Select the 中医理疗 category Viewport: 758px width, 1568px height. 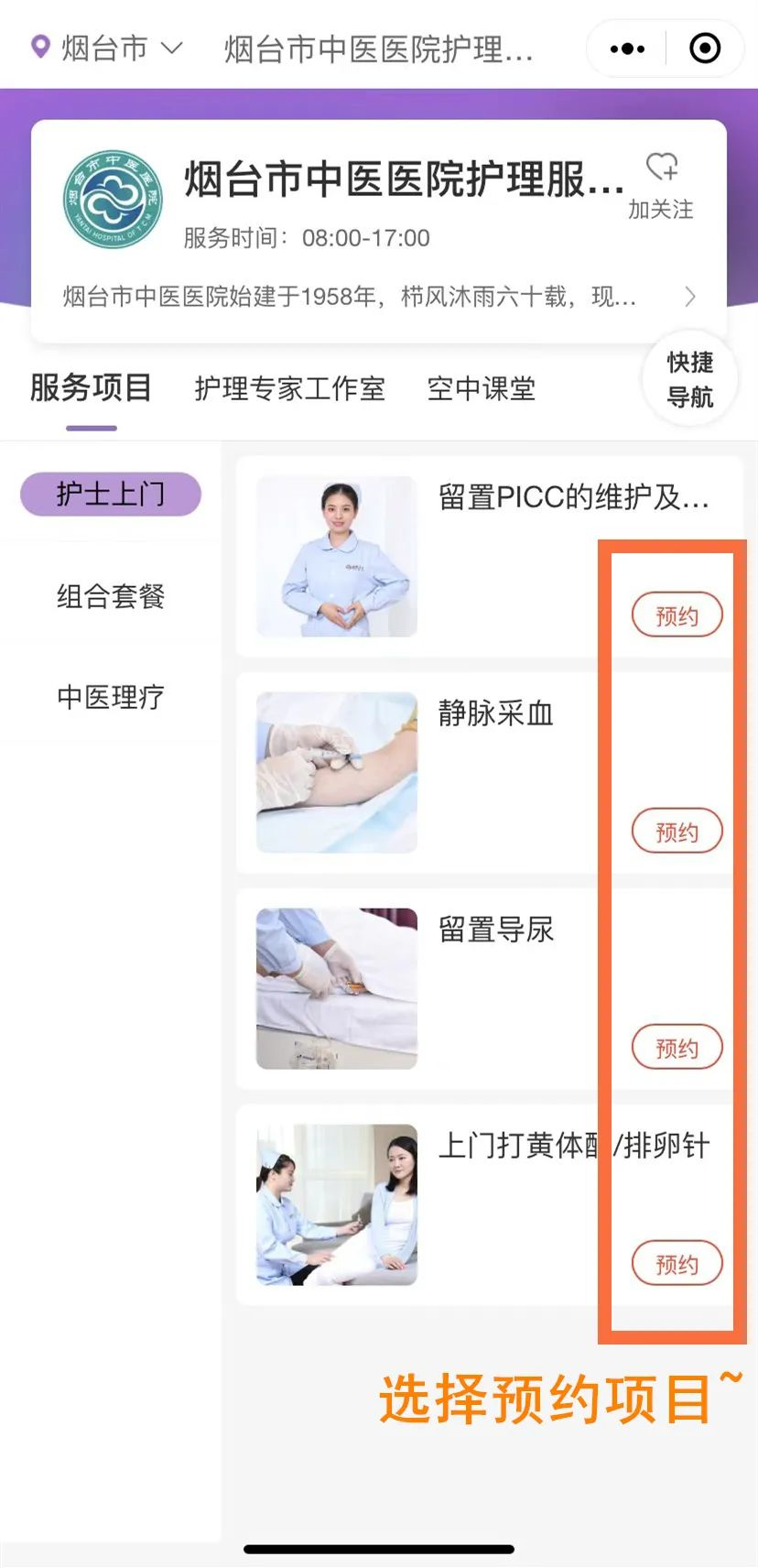click(111, 697)
